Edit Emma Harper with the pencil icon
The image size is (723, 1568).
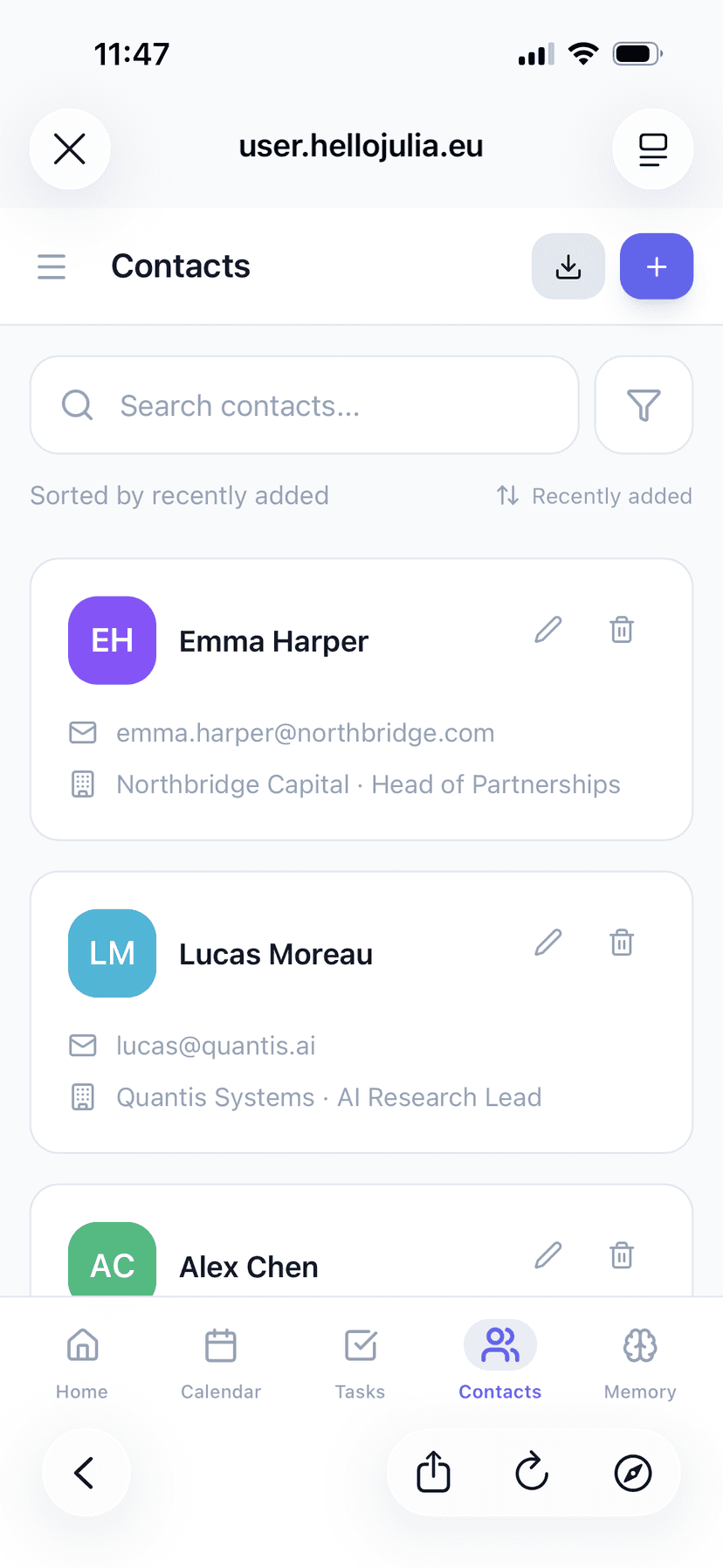pos(547,629)
